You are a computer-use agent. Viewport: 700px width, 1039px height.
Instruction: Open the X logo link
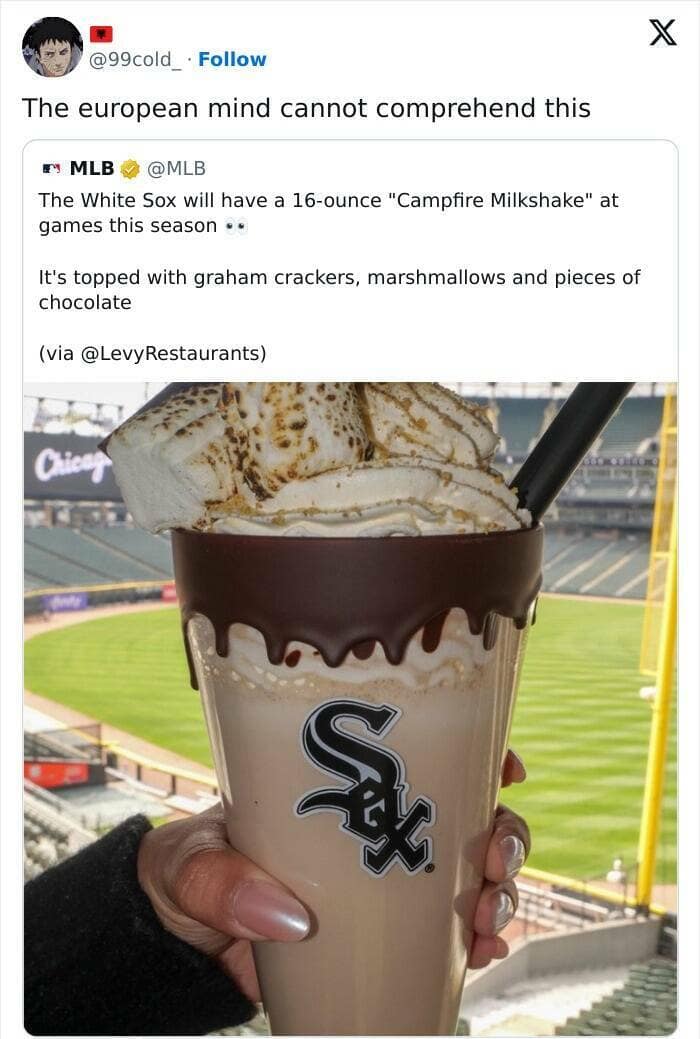(662, 33)
